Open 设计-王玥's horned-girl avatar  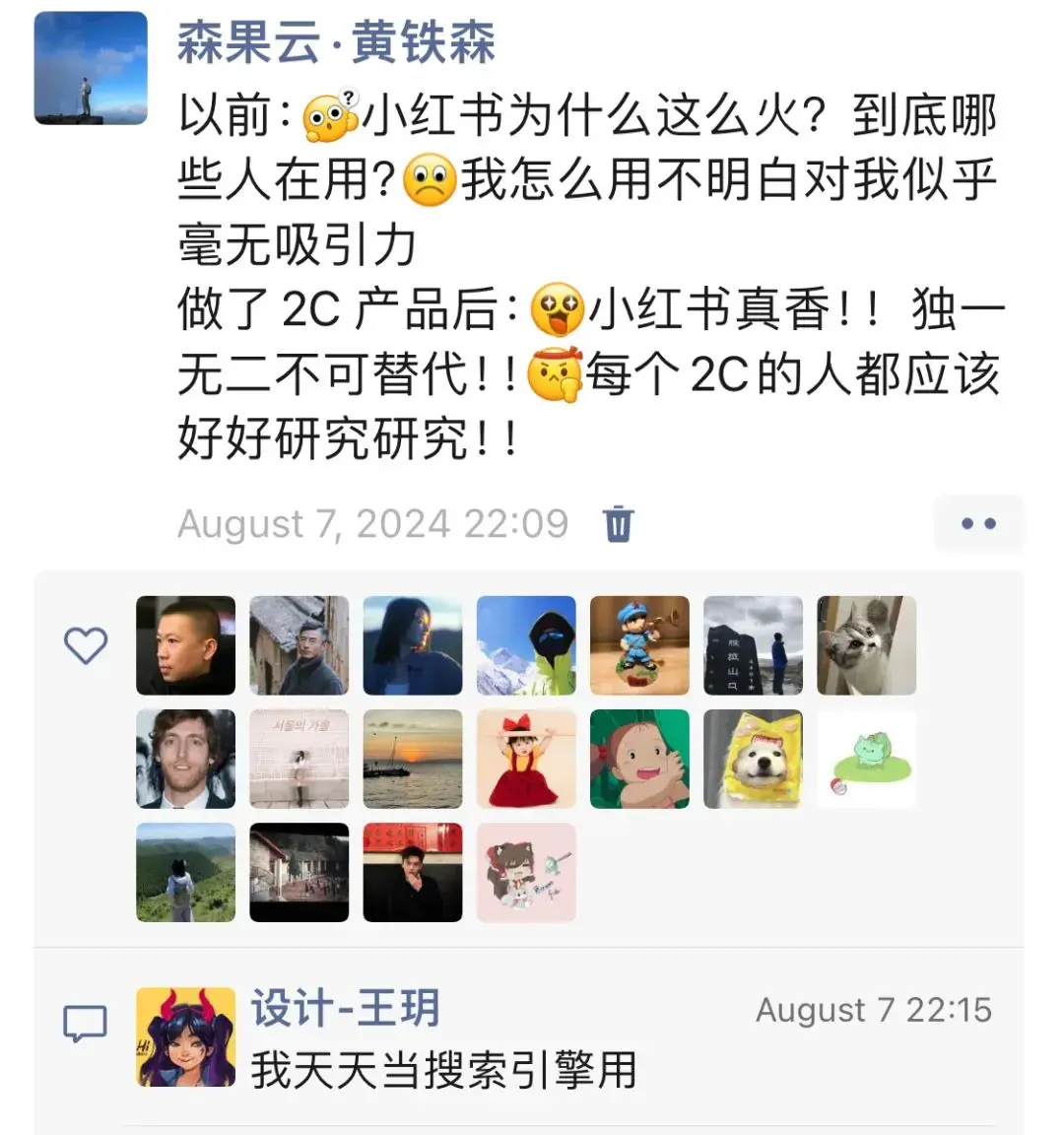(185, 1036)
